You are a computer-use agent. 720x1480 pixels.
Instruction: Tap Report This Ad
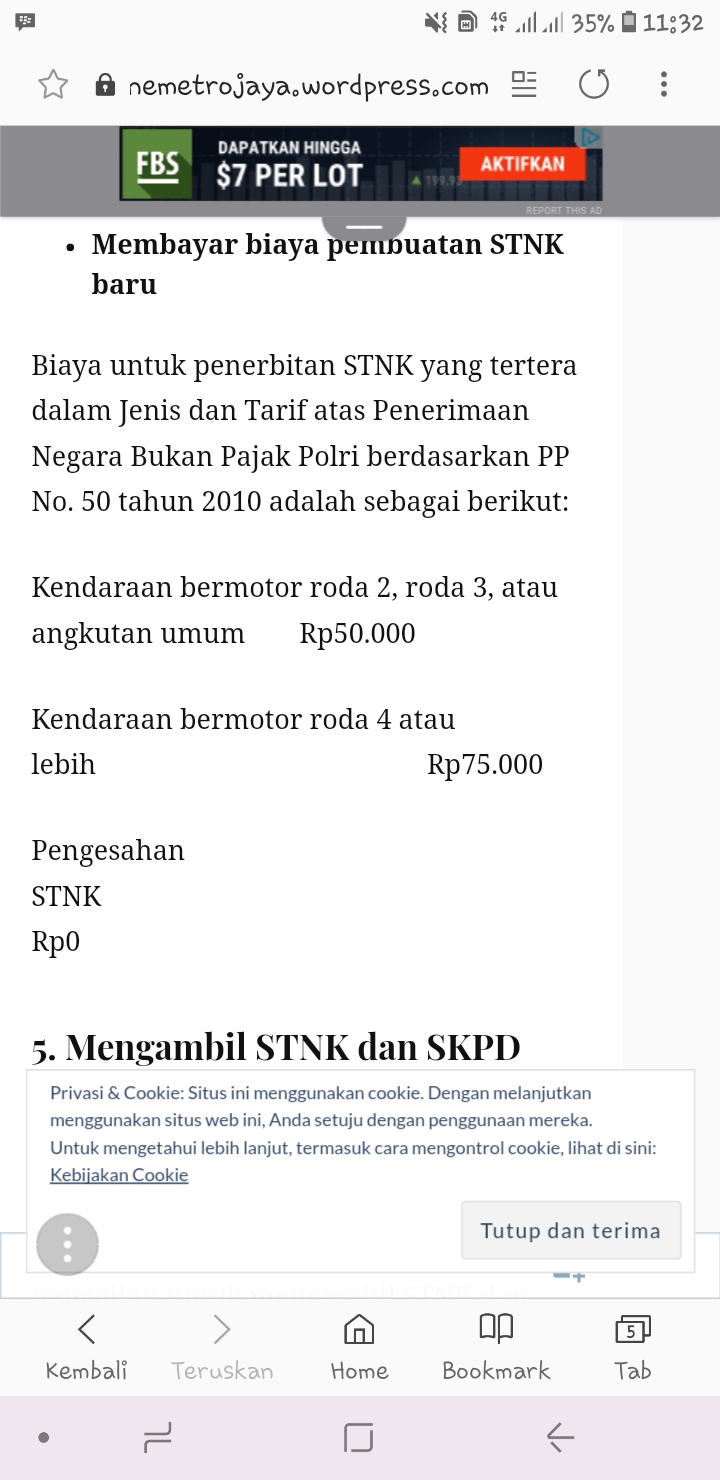click(564, 211)
